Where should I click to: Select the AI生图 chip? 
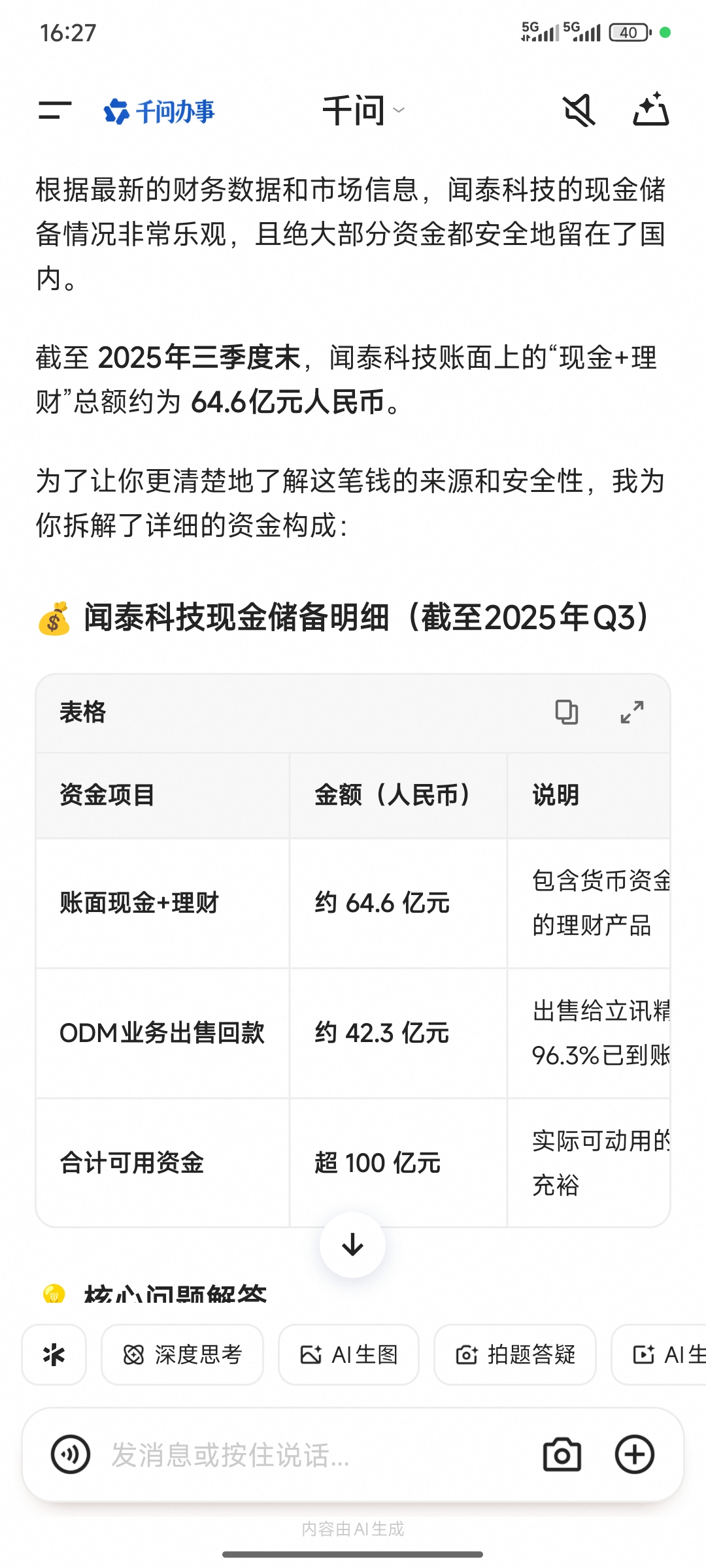tap(348, 1355)
